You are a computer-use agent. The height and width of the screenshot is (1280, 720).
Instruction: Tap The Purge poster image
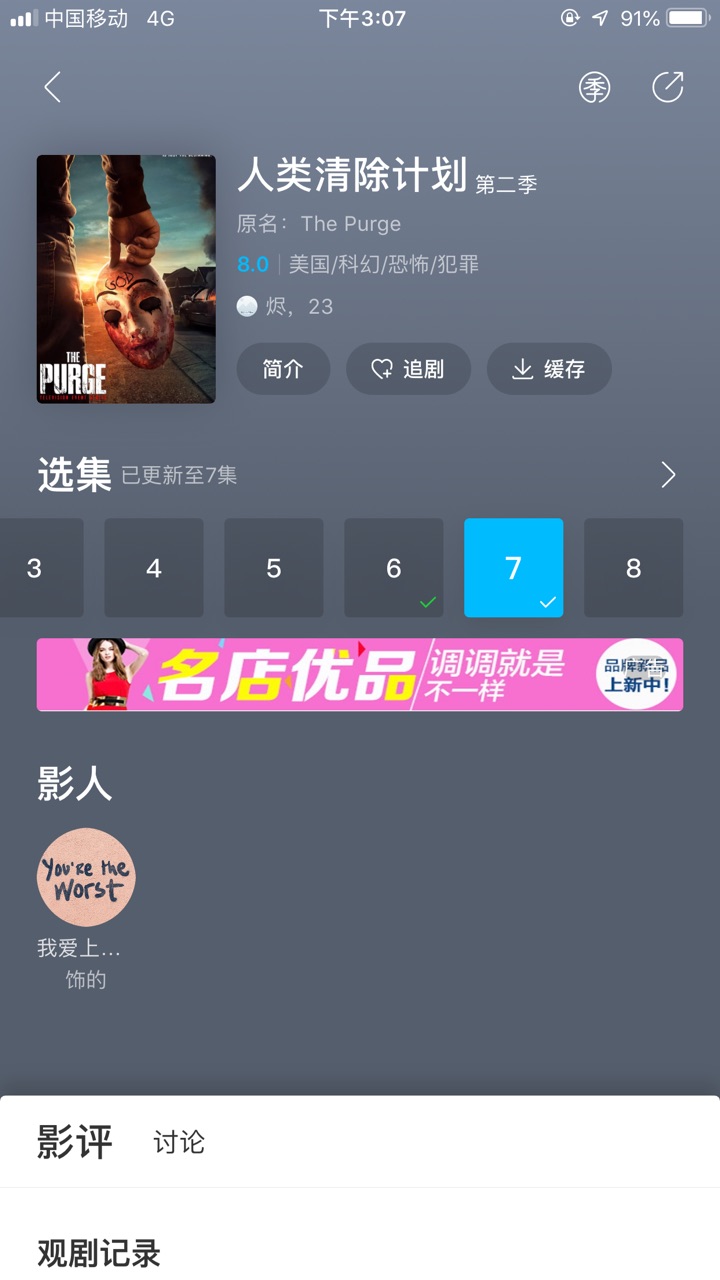pyautogui.click(x=126, y=279)
